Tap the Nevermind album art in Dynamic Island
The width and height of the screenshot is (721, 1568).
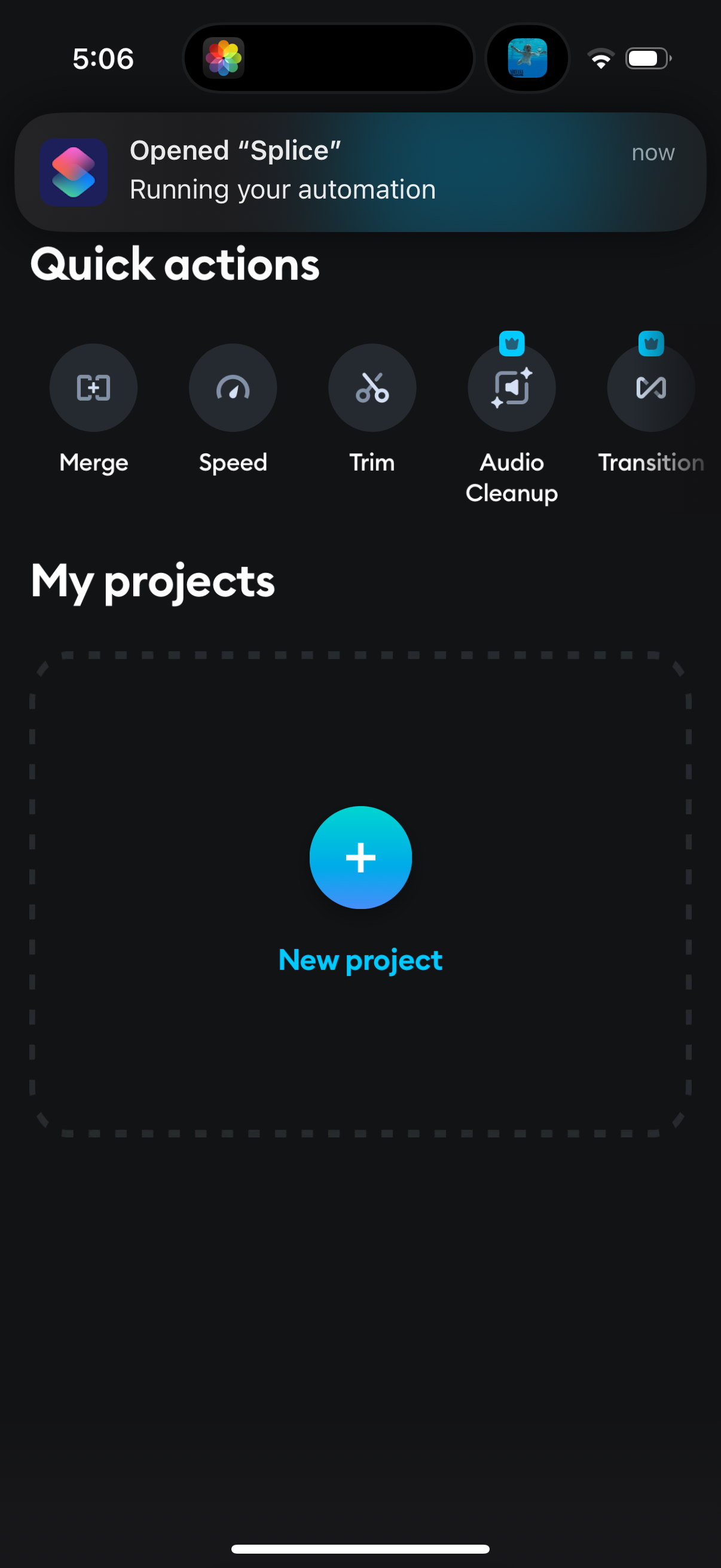pos(527,57)
